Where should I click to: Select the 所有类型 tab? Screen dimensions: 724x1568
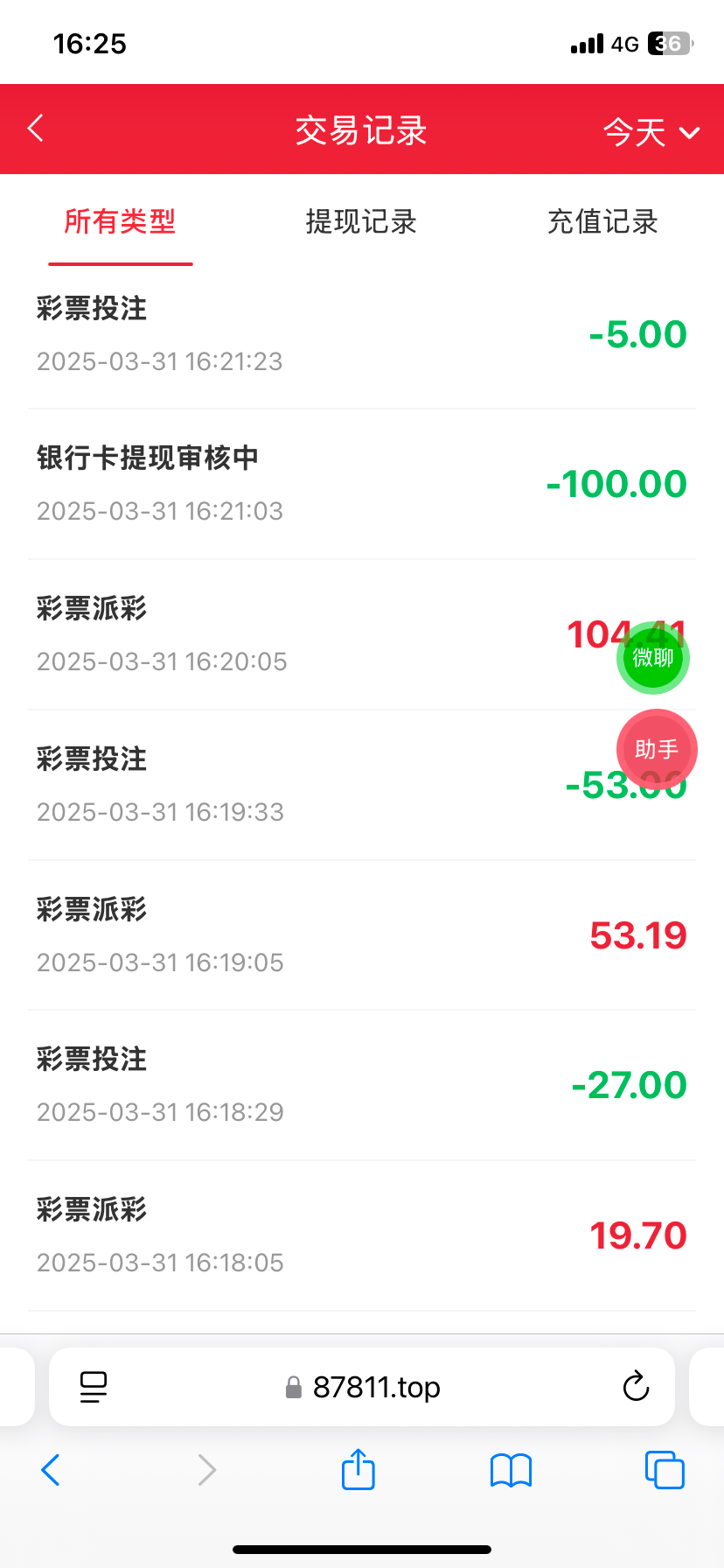tap(120, 222)
